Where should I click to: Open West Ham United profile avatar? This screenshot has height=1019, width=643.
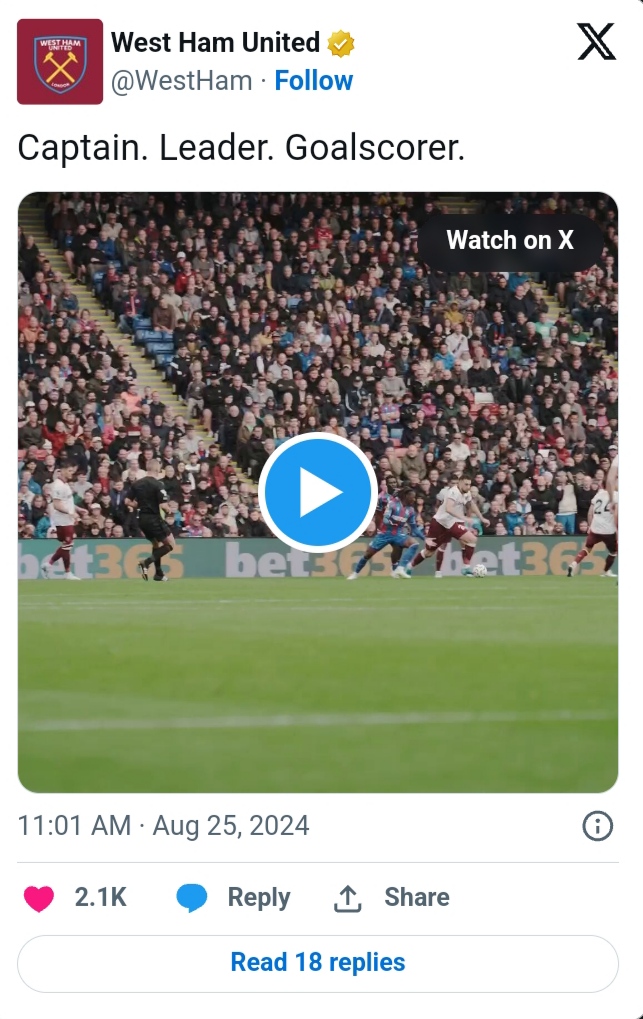click(60, 61)
